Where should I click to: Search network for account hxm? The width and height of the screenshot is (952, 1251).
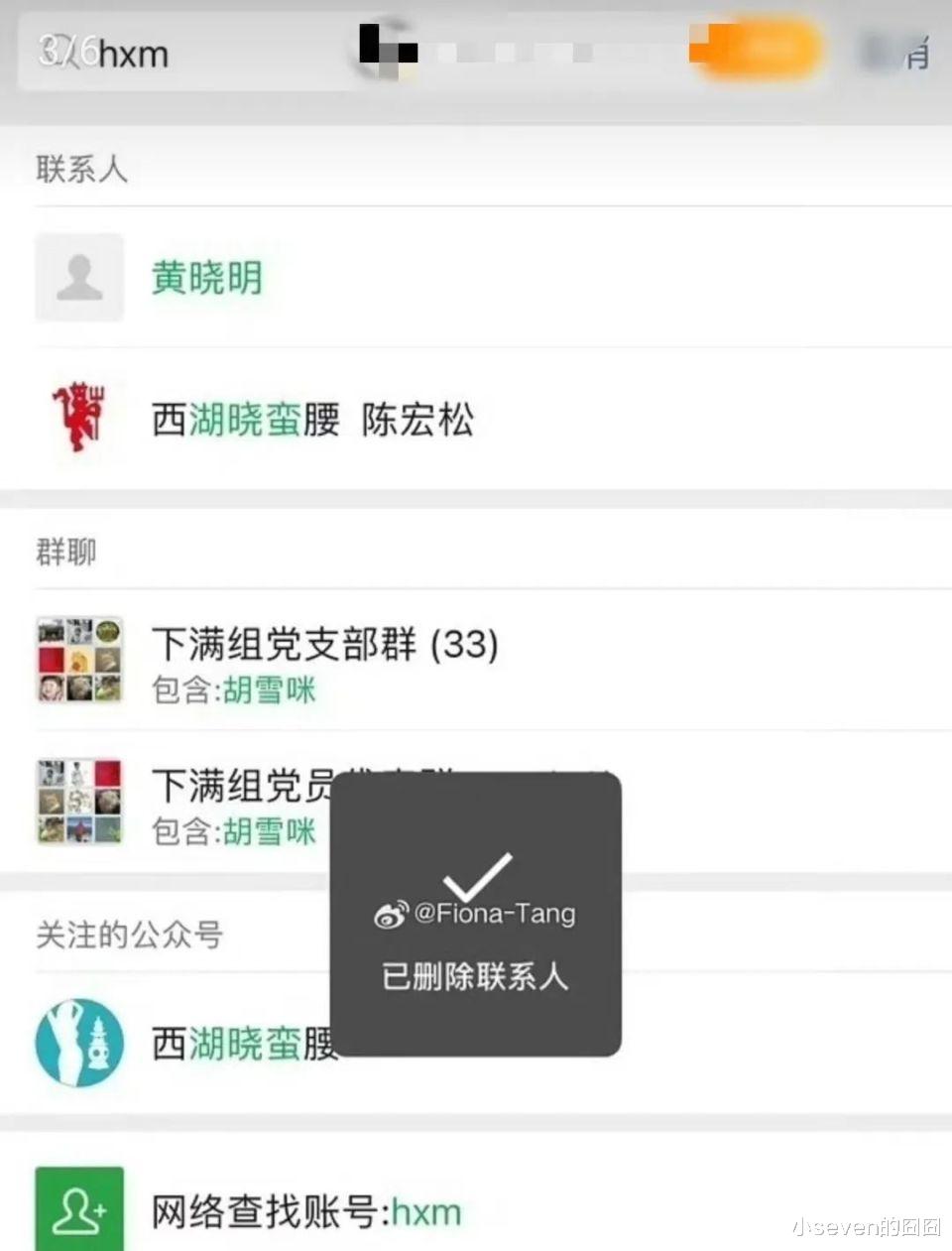(302, 1210)
